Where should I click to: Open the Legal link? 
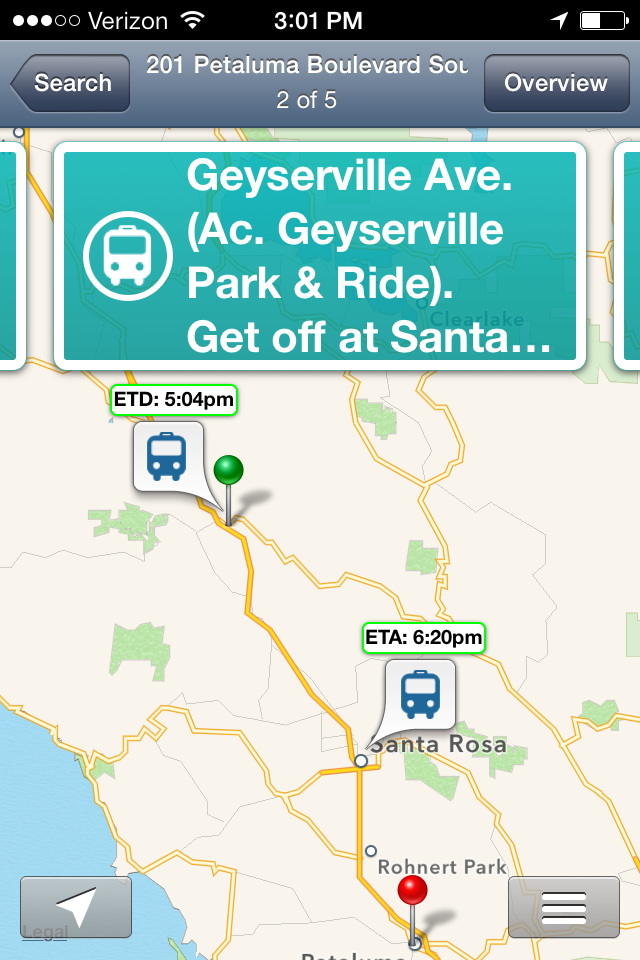tap(44, 932)
